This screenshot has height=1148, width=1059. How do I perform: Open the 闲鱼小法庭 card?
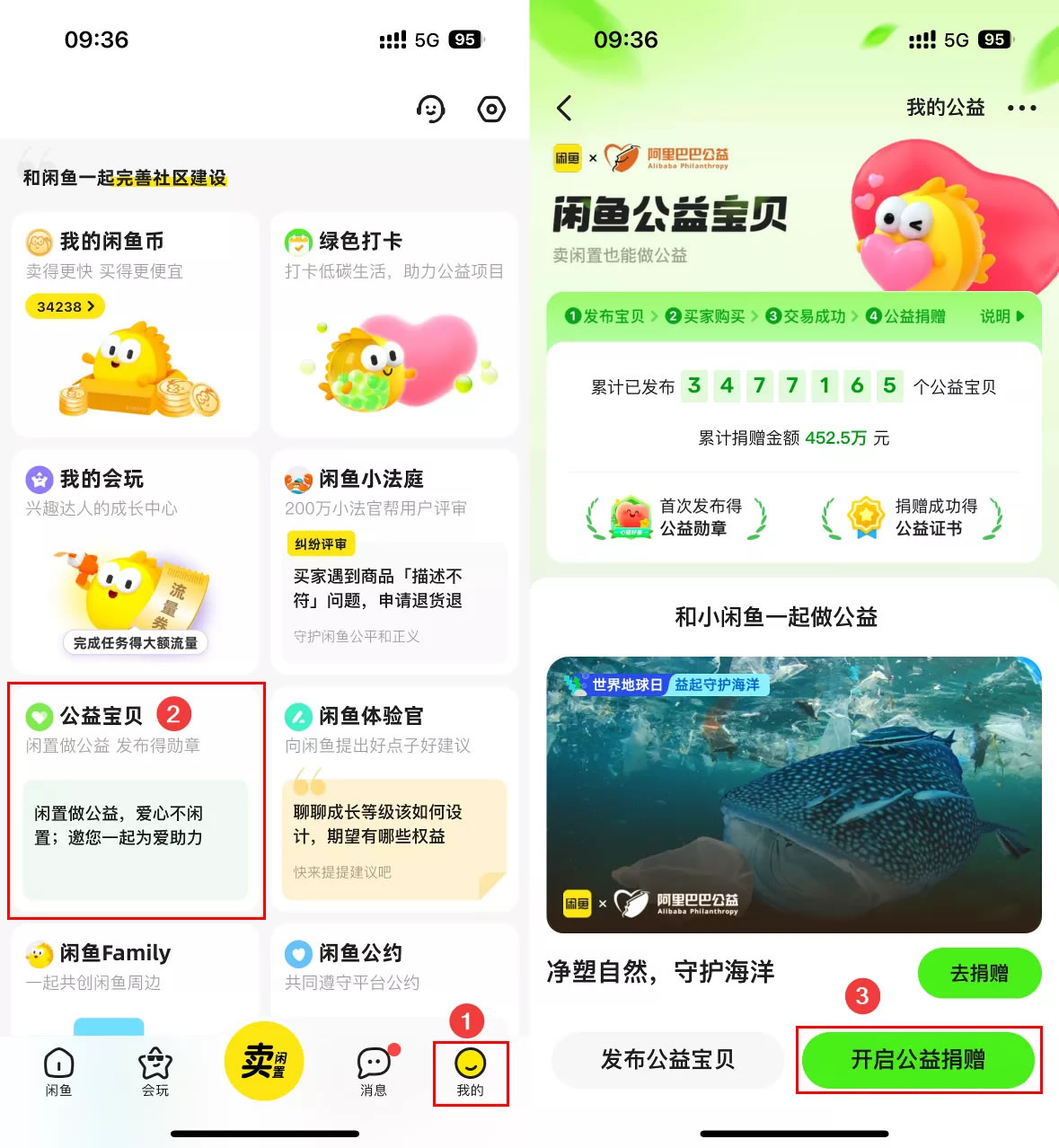393,561
